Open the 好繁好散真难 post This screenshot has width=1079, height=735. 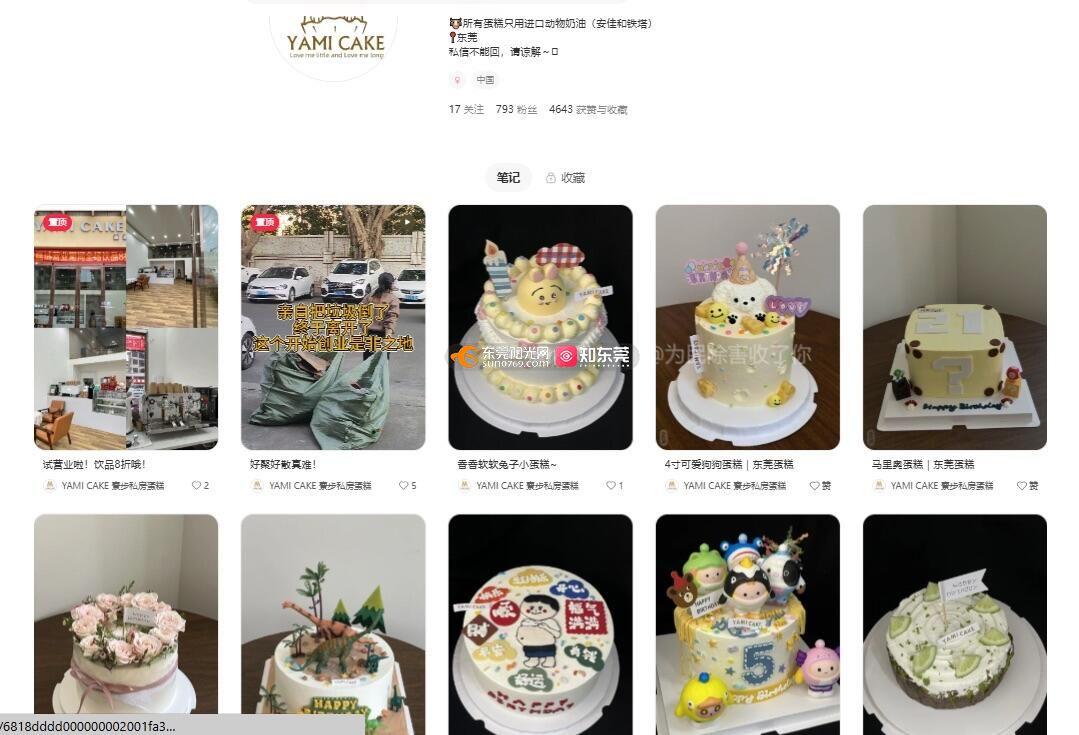pos(333,327)
